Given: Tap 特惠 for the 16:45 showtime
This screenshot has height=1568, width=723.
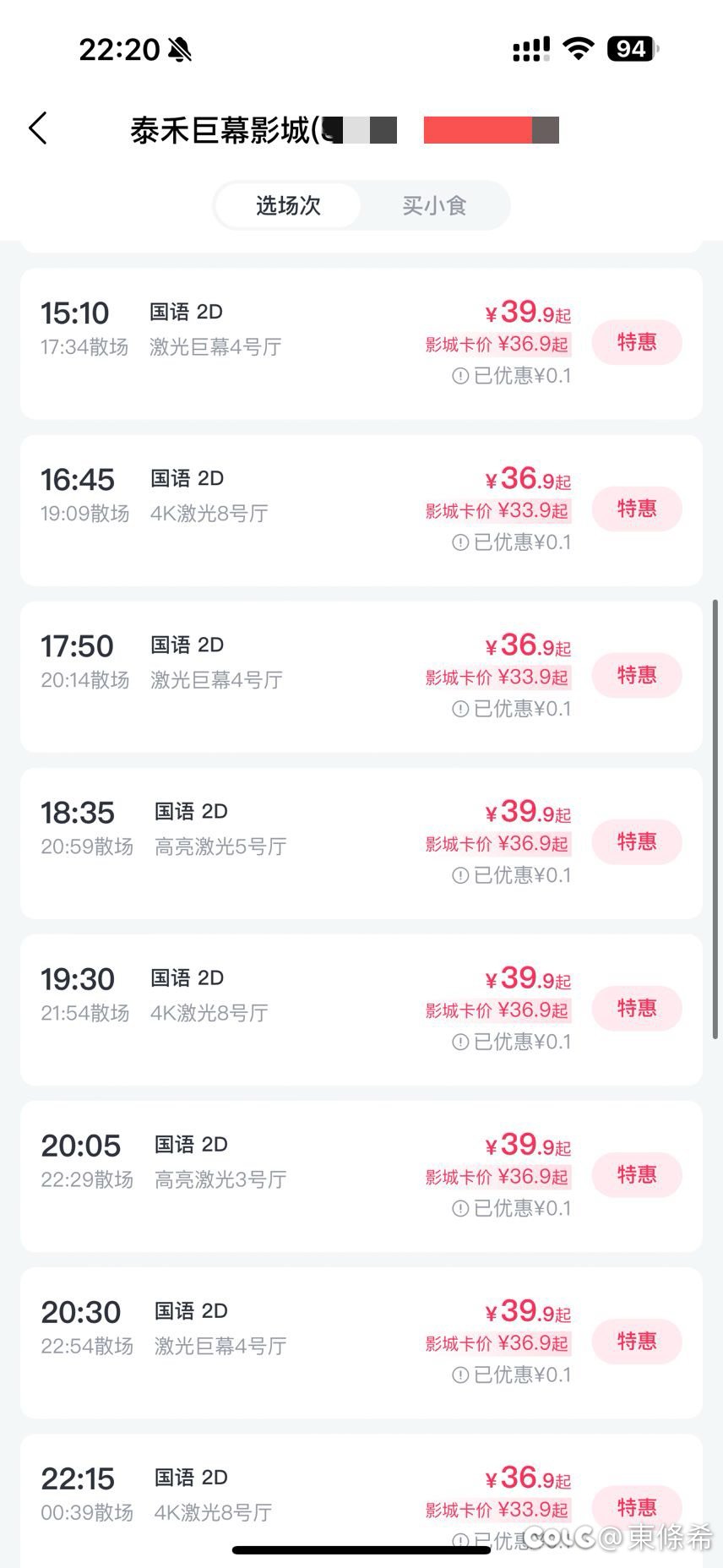Looking at the screenshot, I should (x=637, y=509).
